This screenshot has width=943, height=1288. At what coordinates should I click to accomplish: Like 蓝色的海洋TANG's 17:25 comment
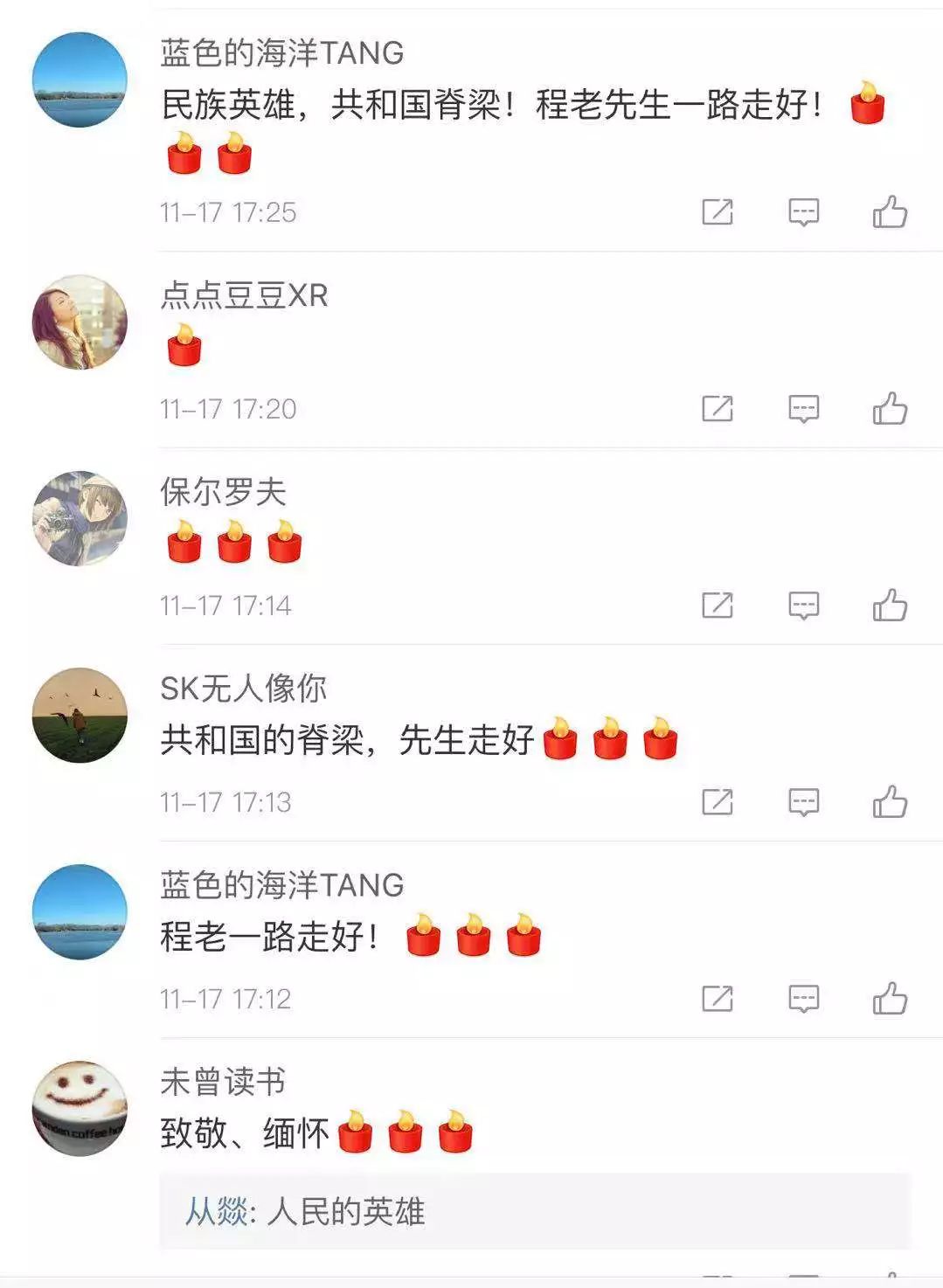coord(890,212)
